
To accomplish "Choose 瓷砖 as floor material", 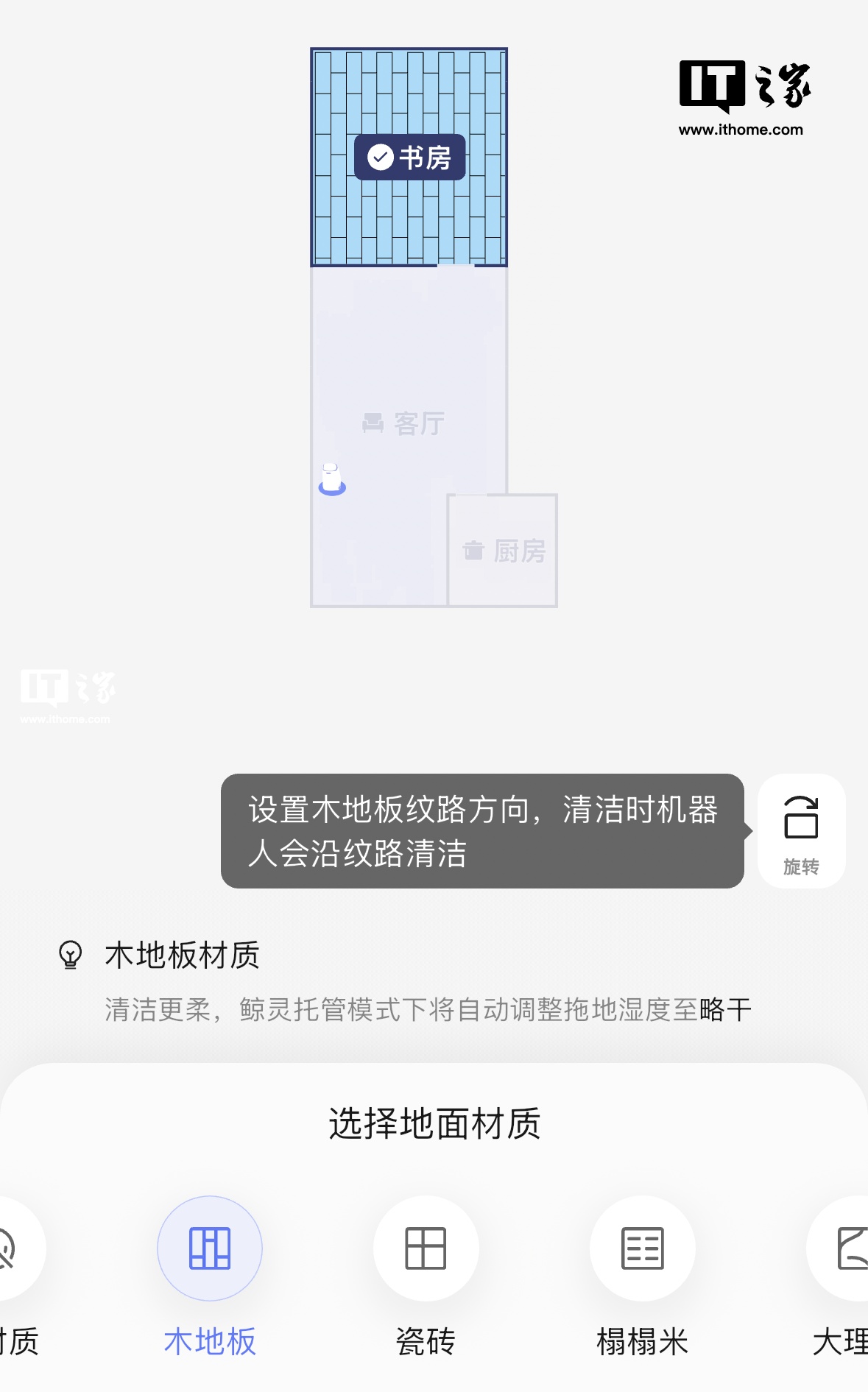I will pyautogui.click(x=426, y=1248).
